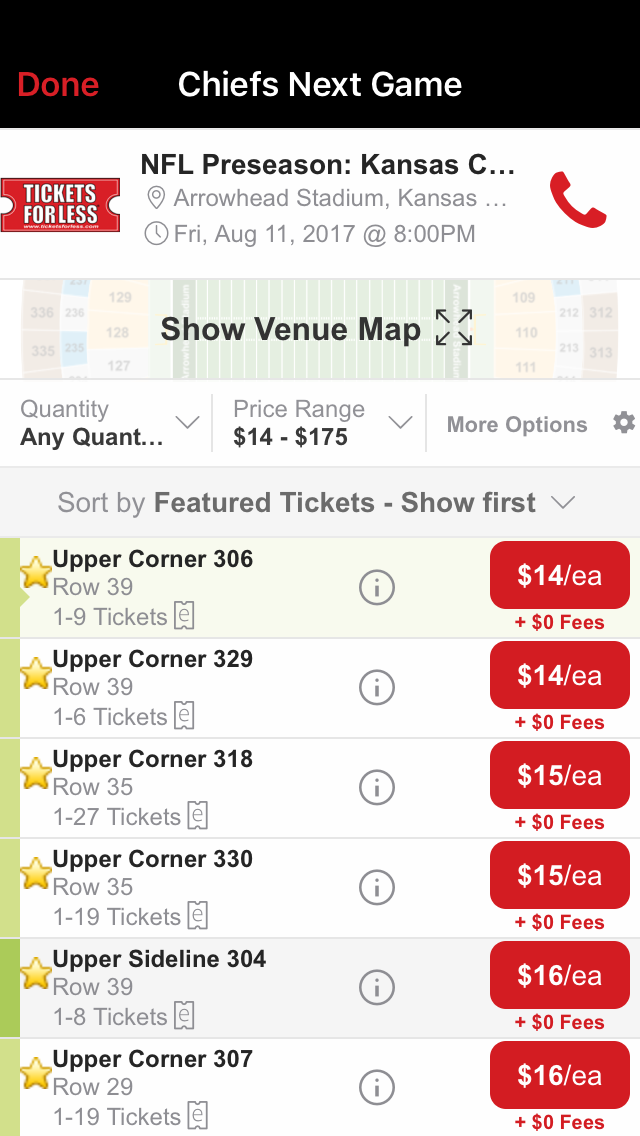Buy Upper Corner 318 tickets at $15/ea

pos(560,775)
